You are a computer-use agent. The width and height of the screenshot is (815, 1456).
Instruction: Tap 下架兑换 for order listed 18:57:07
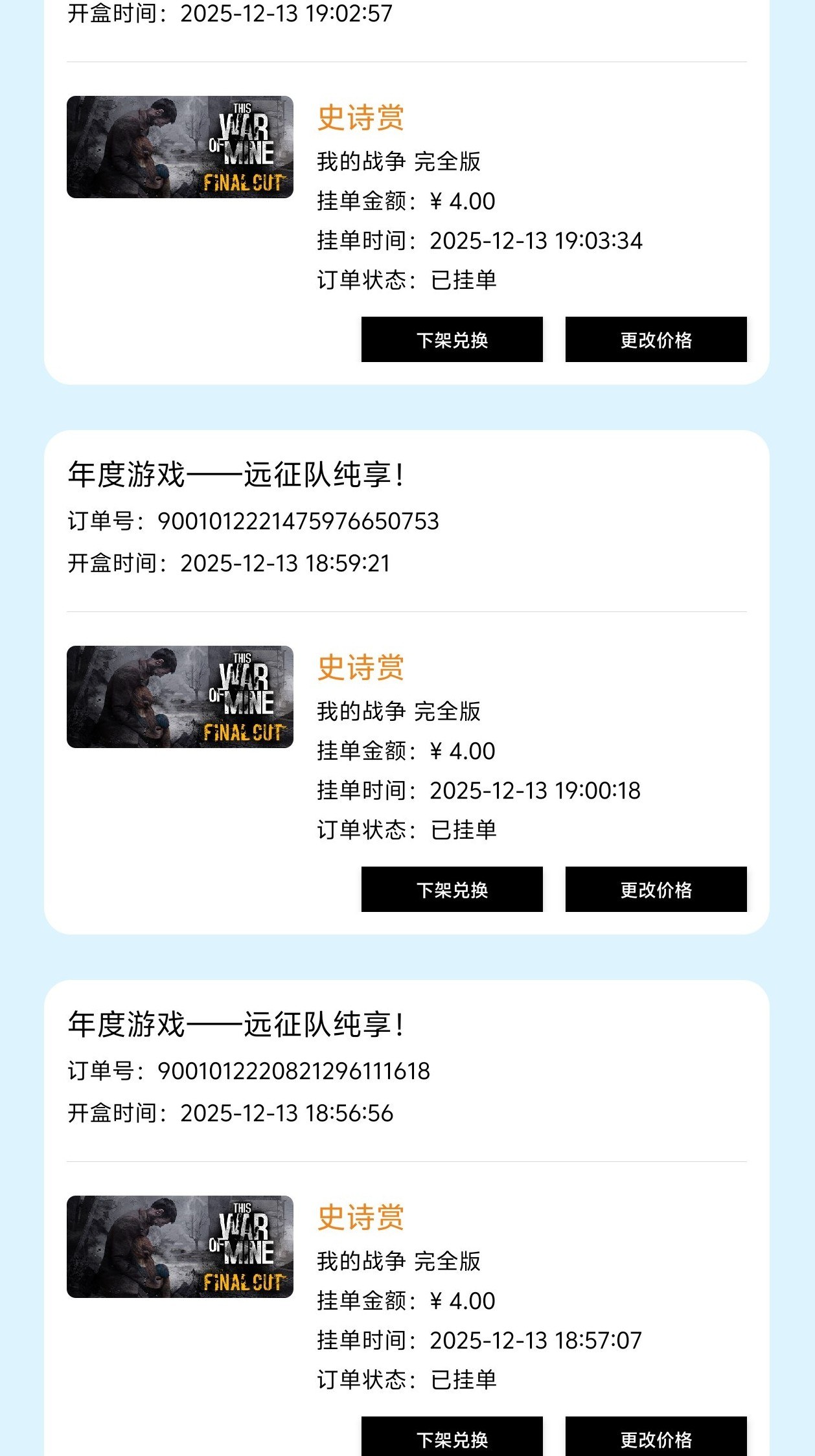click(x=452, y=1438)
